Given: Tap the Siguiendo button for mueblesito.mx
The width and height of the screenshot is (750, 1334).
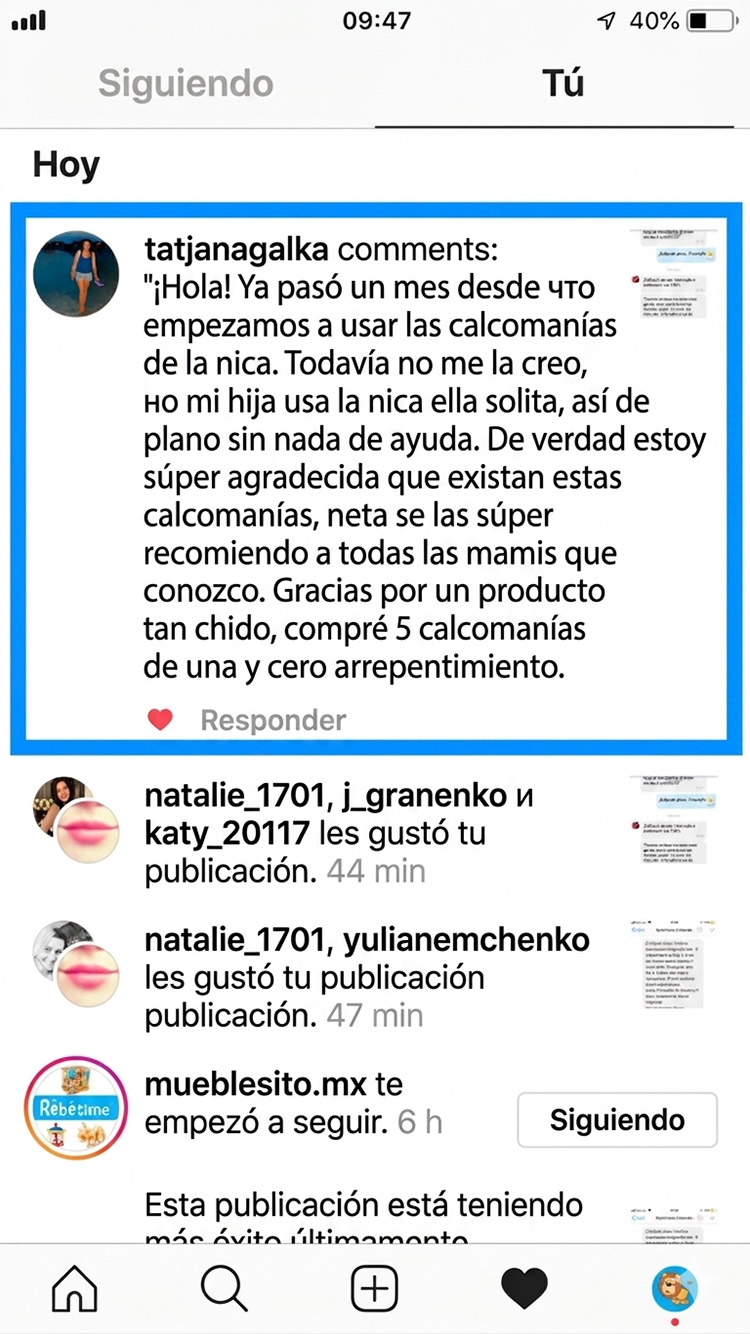Looking at the screenshot, I should [617, 1120].
